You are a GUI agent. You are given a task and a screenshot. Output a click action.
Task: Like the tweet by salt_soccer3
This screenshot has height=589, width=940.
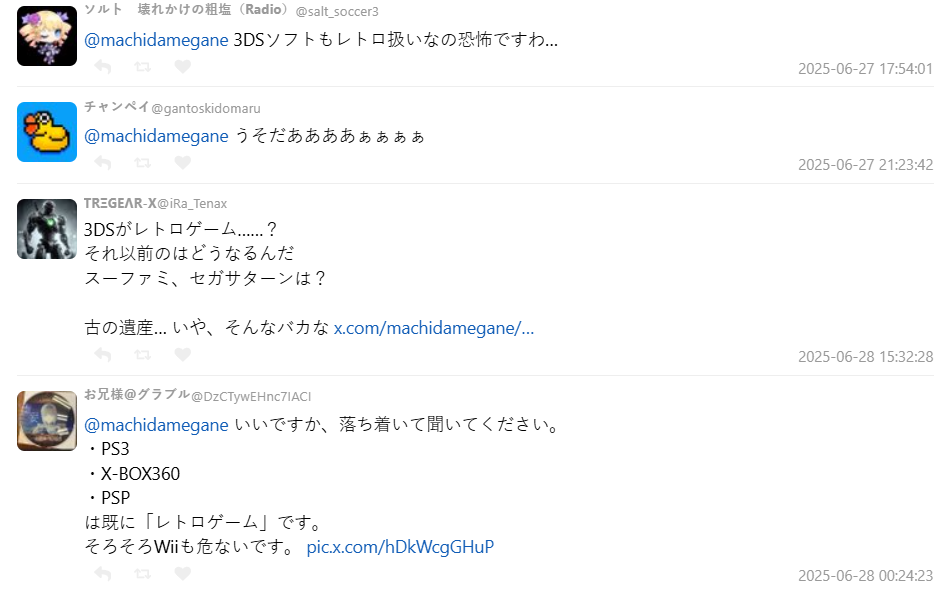182,67
